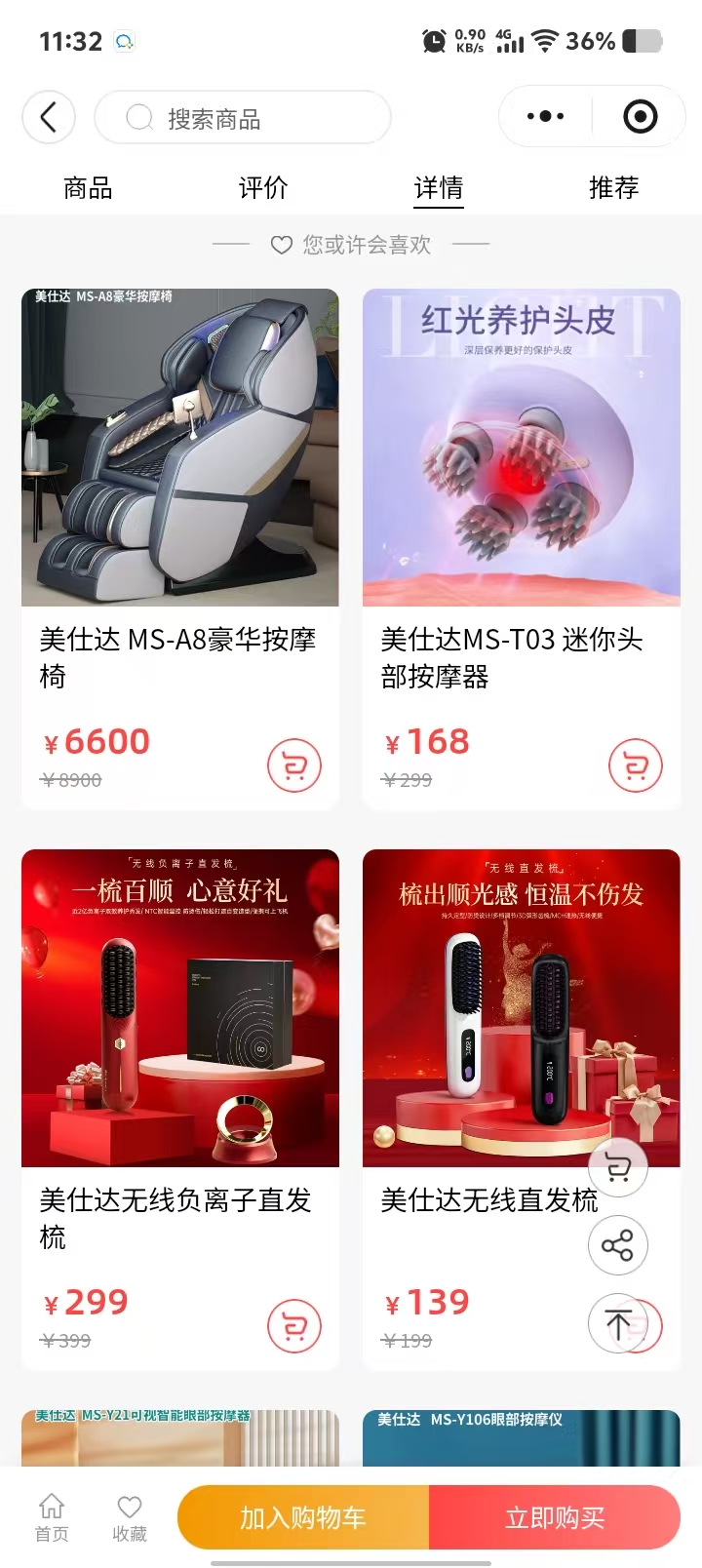
Task: Switch to the 评价 tab
Action: [x=263, y=187]
